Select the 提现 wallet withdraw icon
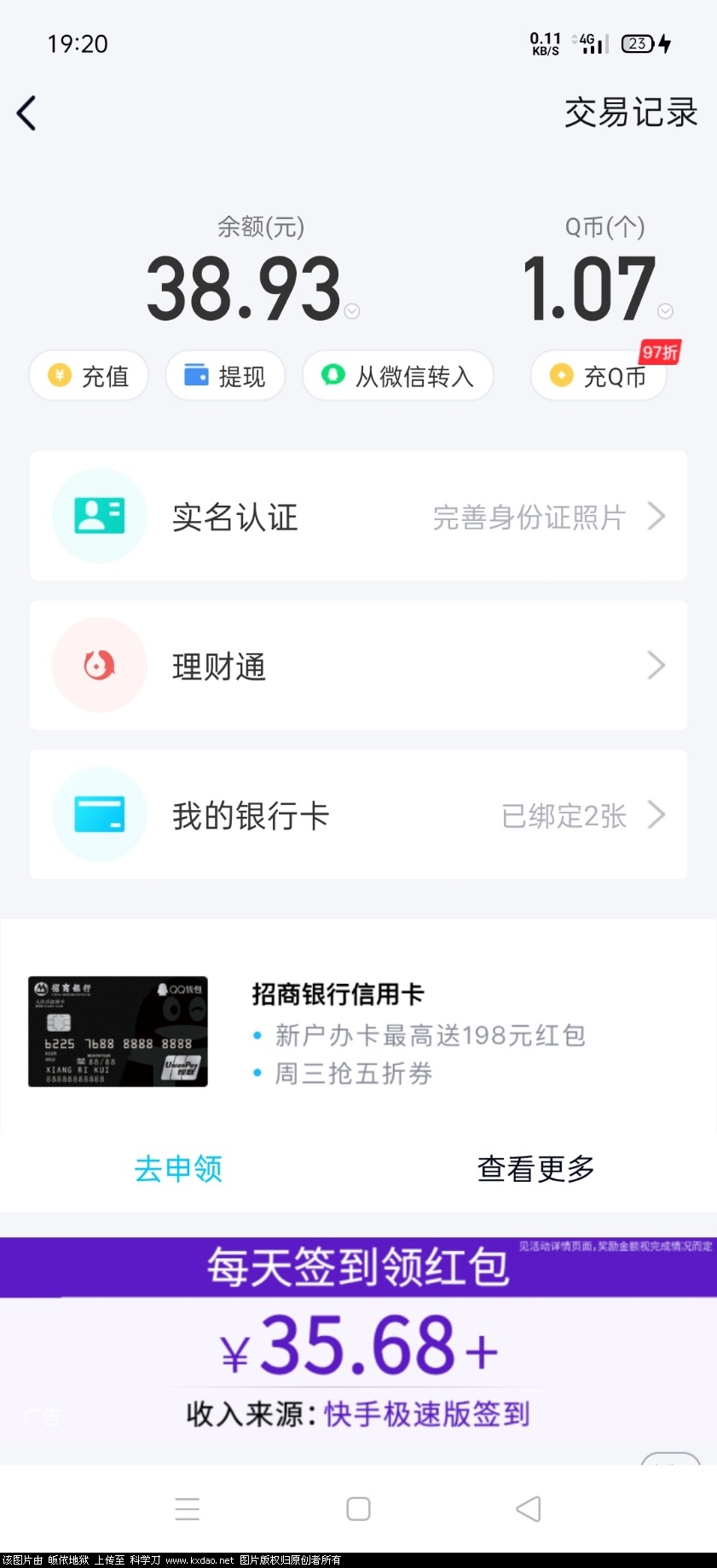The height and width of the screenshot is (1568, 717). pos(196,375)
